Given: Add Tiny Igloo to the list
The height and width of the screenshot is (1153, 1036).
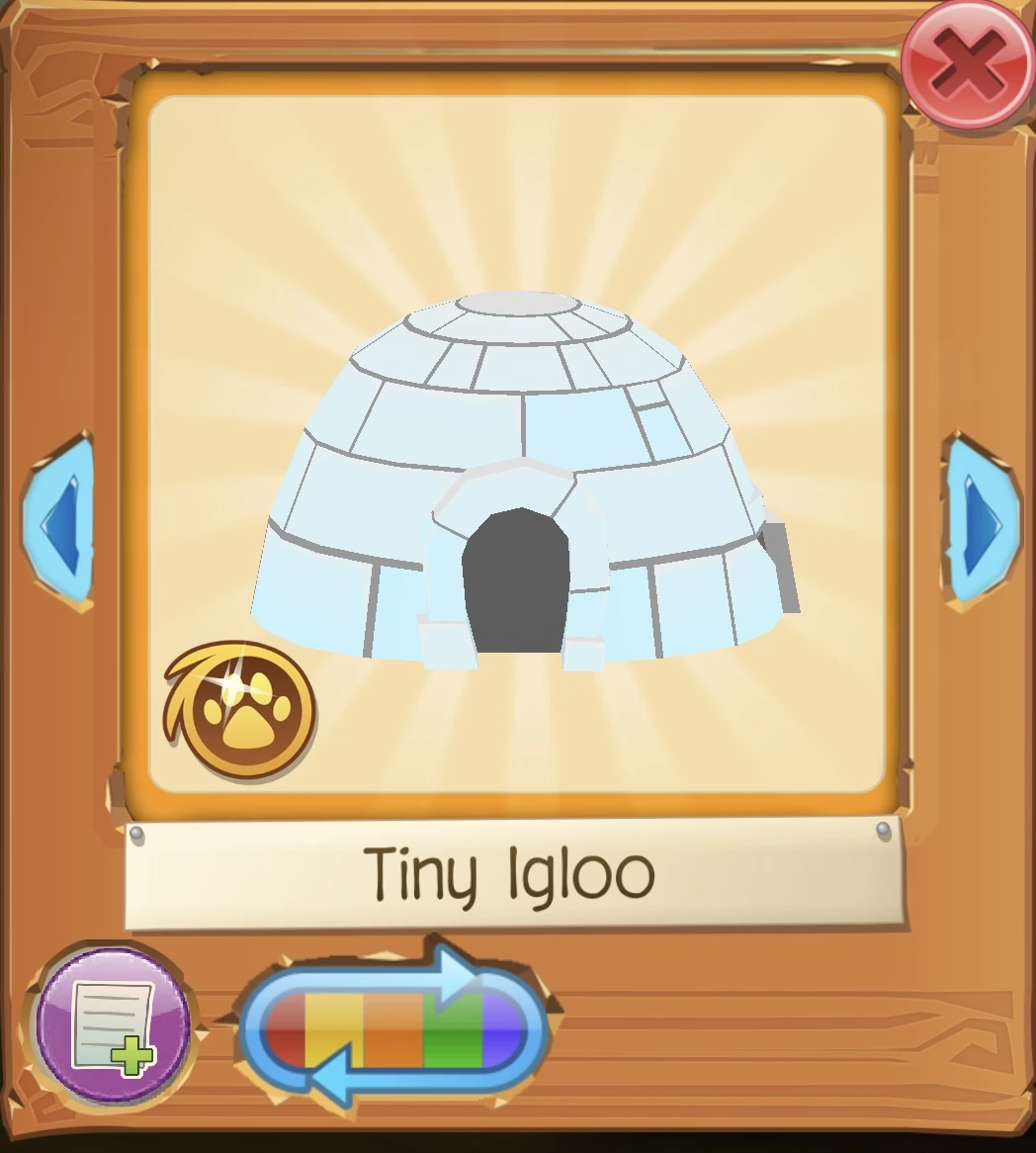Looking at the screenshot, I should (114, 1024).
